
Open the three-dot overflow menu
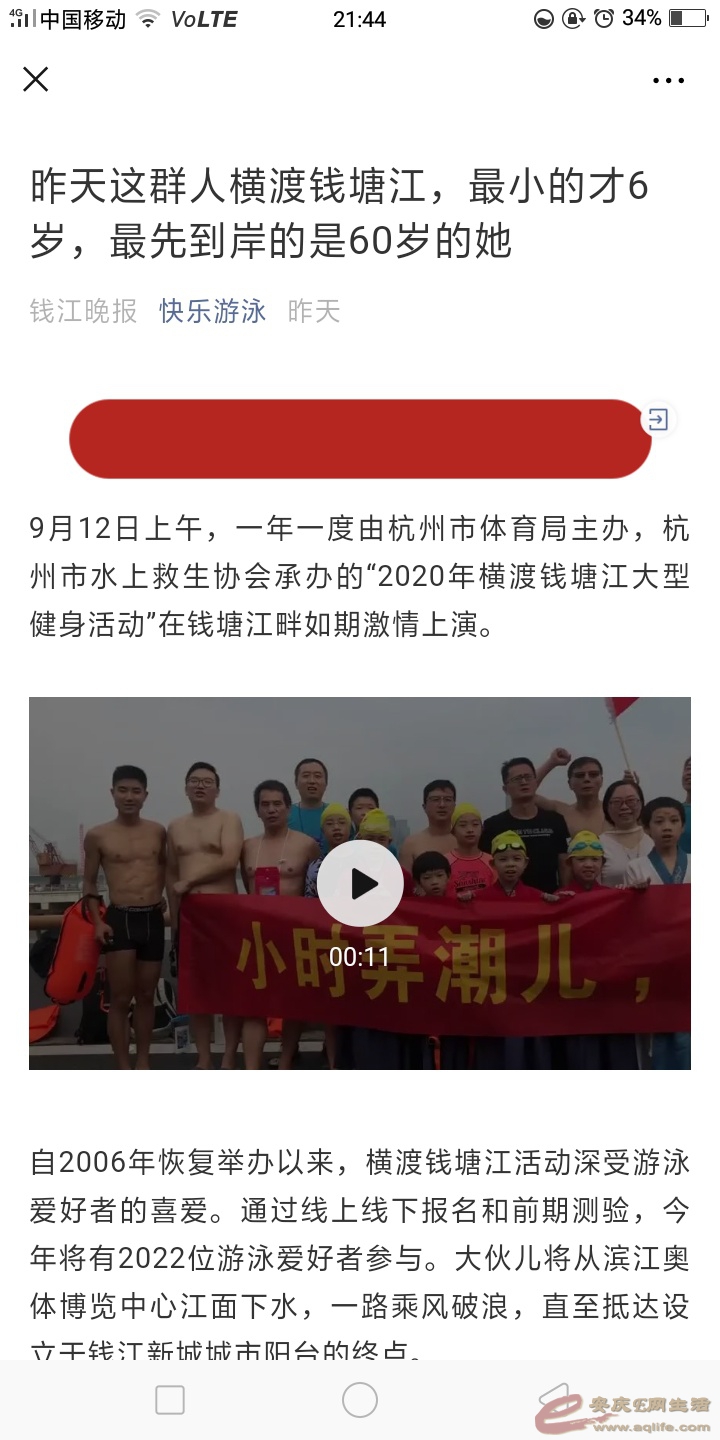pos(668,81)
